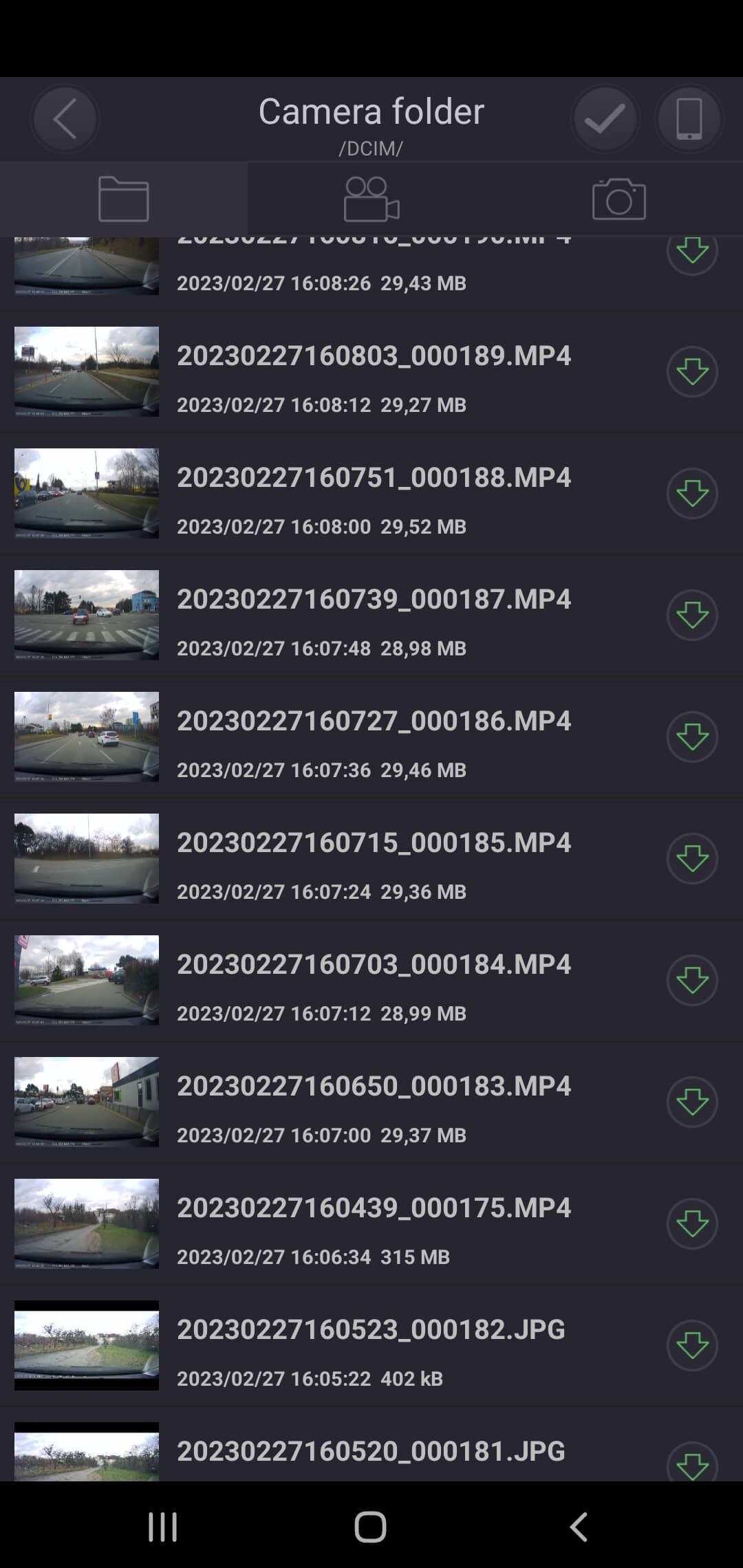Open video 20230227160751_000188.MP4
Screen dimensions: 743x1568
[x=371, y=494]
